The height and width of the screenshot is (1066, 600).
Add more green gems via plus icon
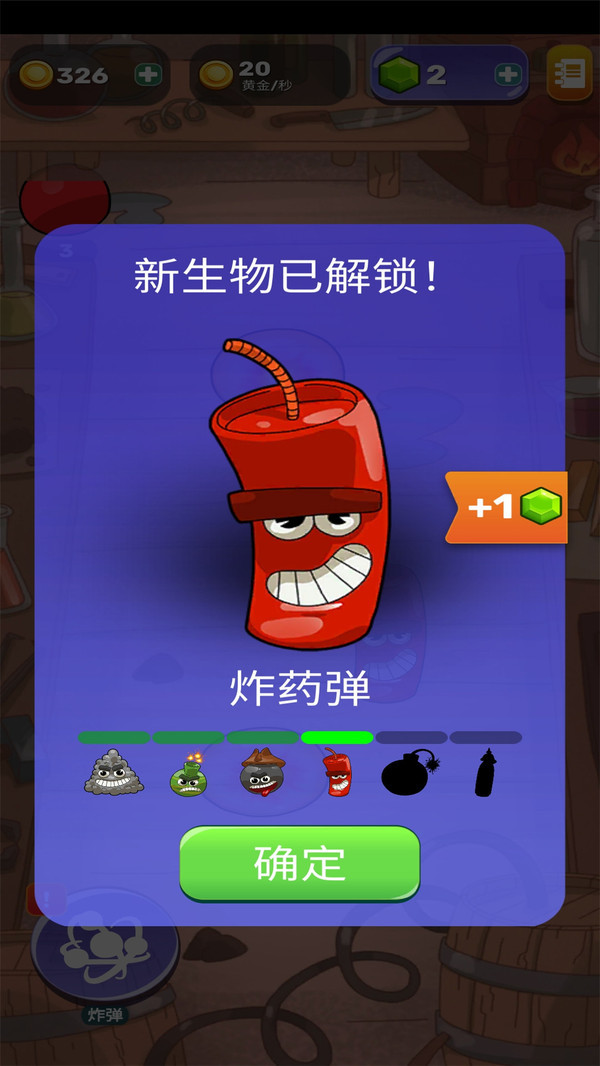[508, 75]
